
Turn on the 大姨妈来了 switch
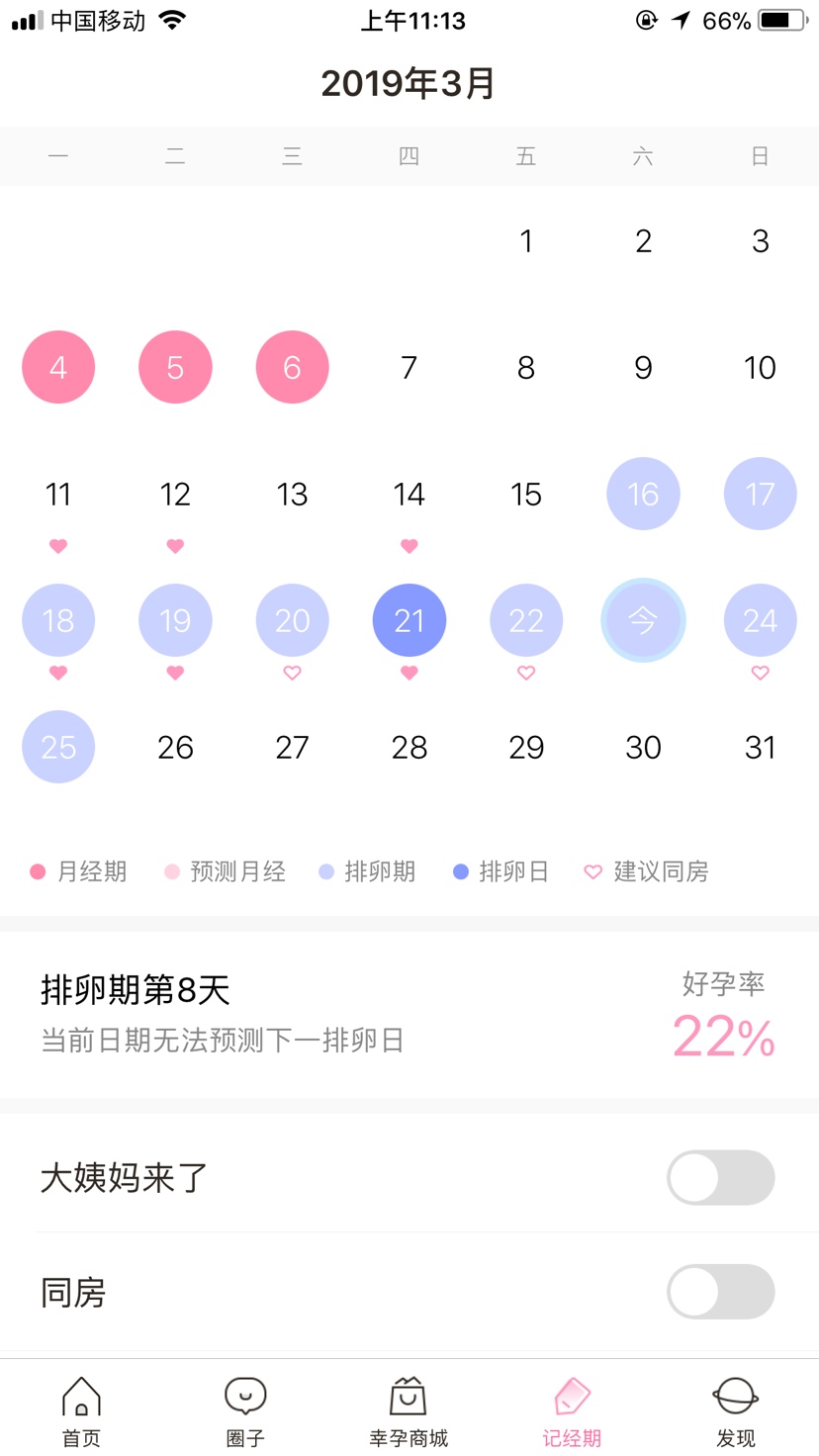pyautogui.click(x=720, y=1177)
